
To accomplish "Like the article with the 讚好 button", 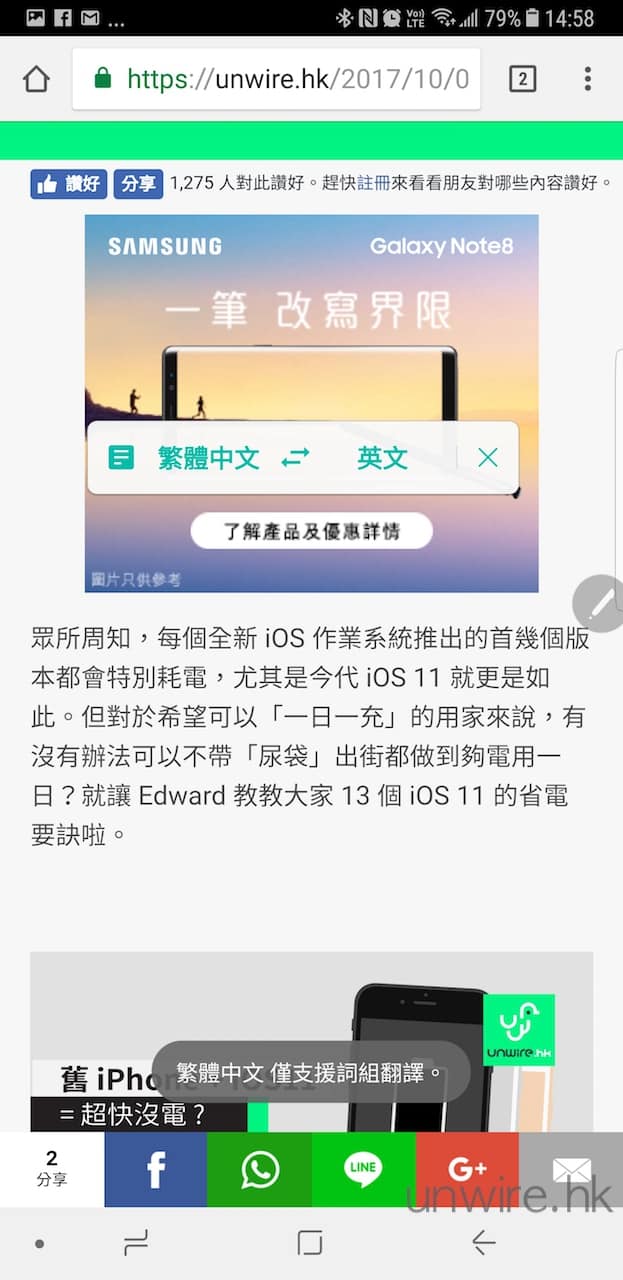I will 68,184.
